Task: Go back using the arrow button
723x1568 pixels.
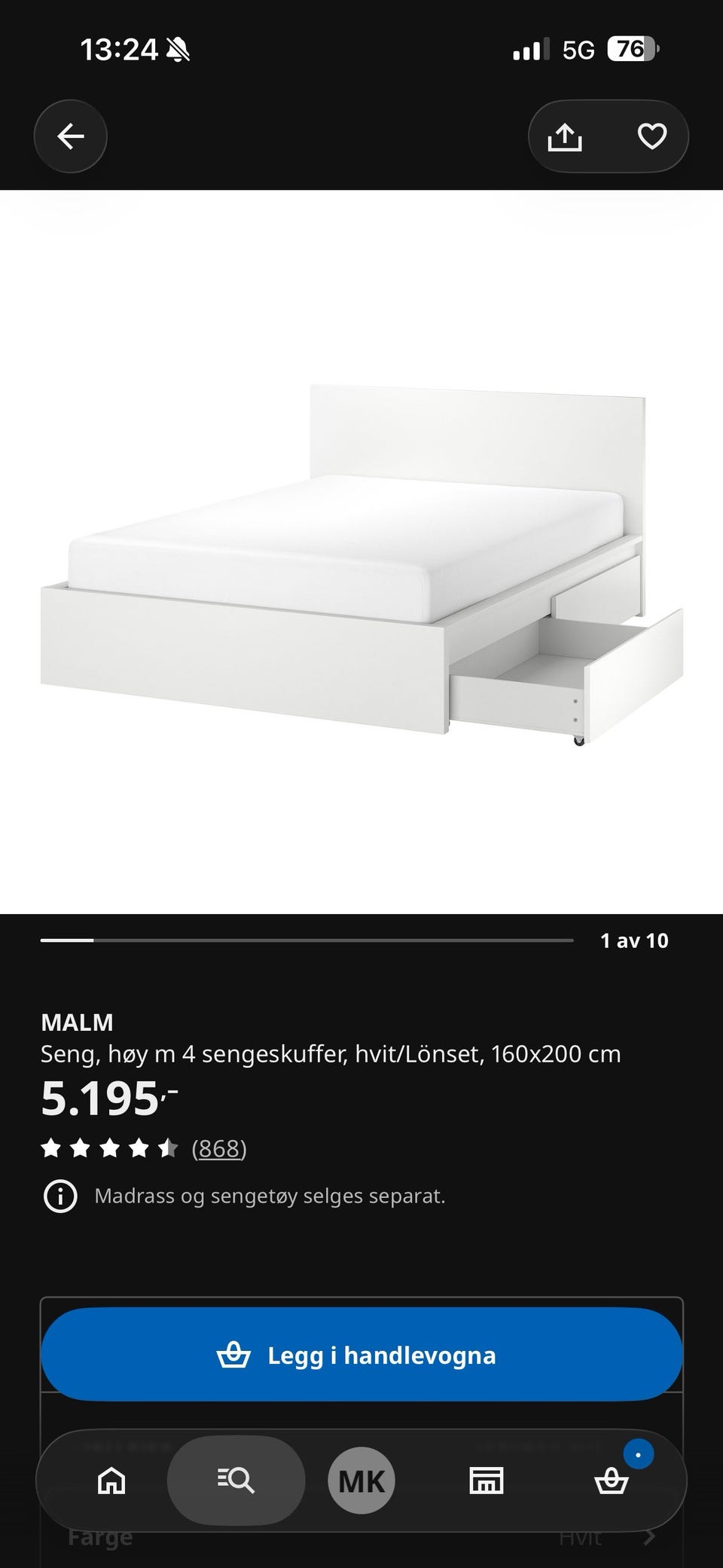Action: pyautogui.click(x=71, y=136)
